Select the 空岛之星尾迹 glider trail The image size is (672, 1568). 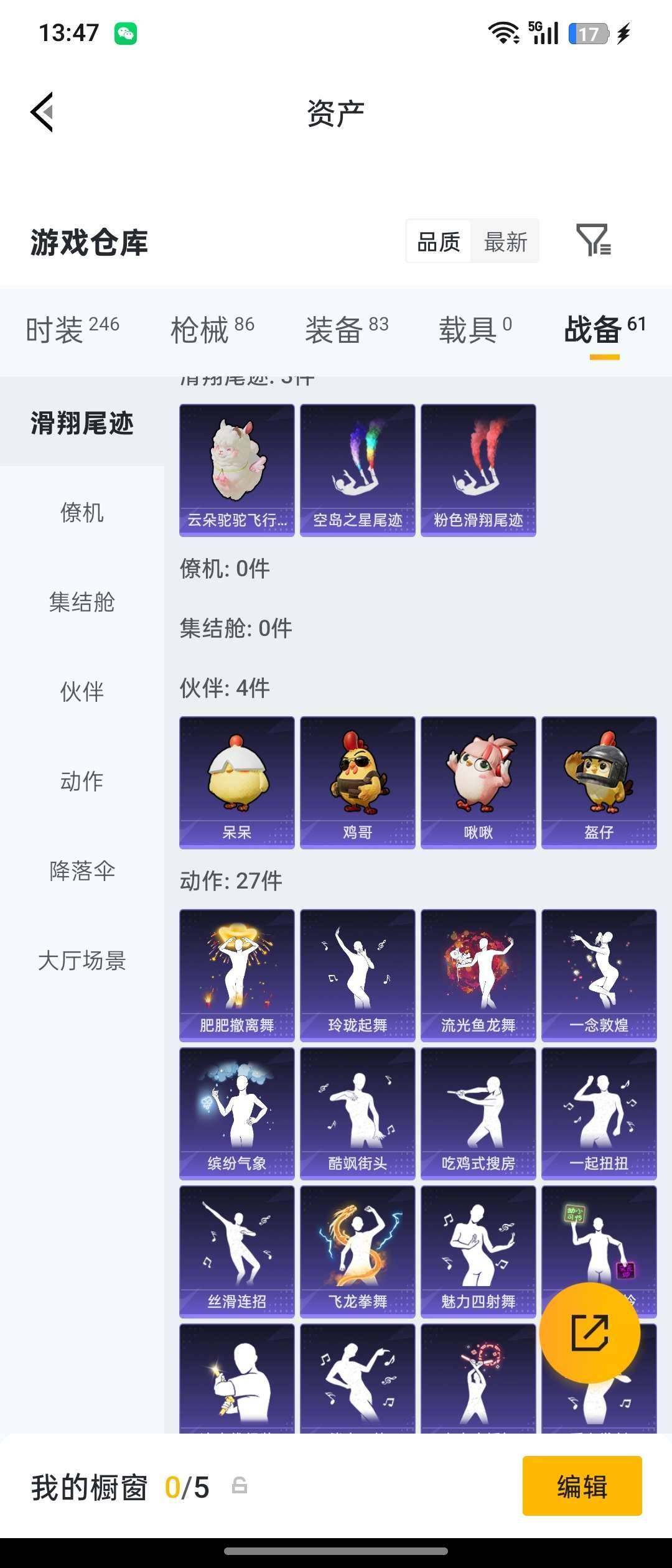click(x=357, y=470)
